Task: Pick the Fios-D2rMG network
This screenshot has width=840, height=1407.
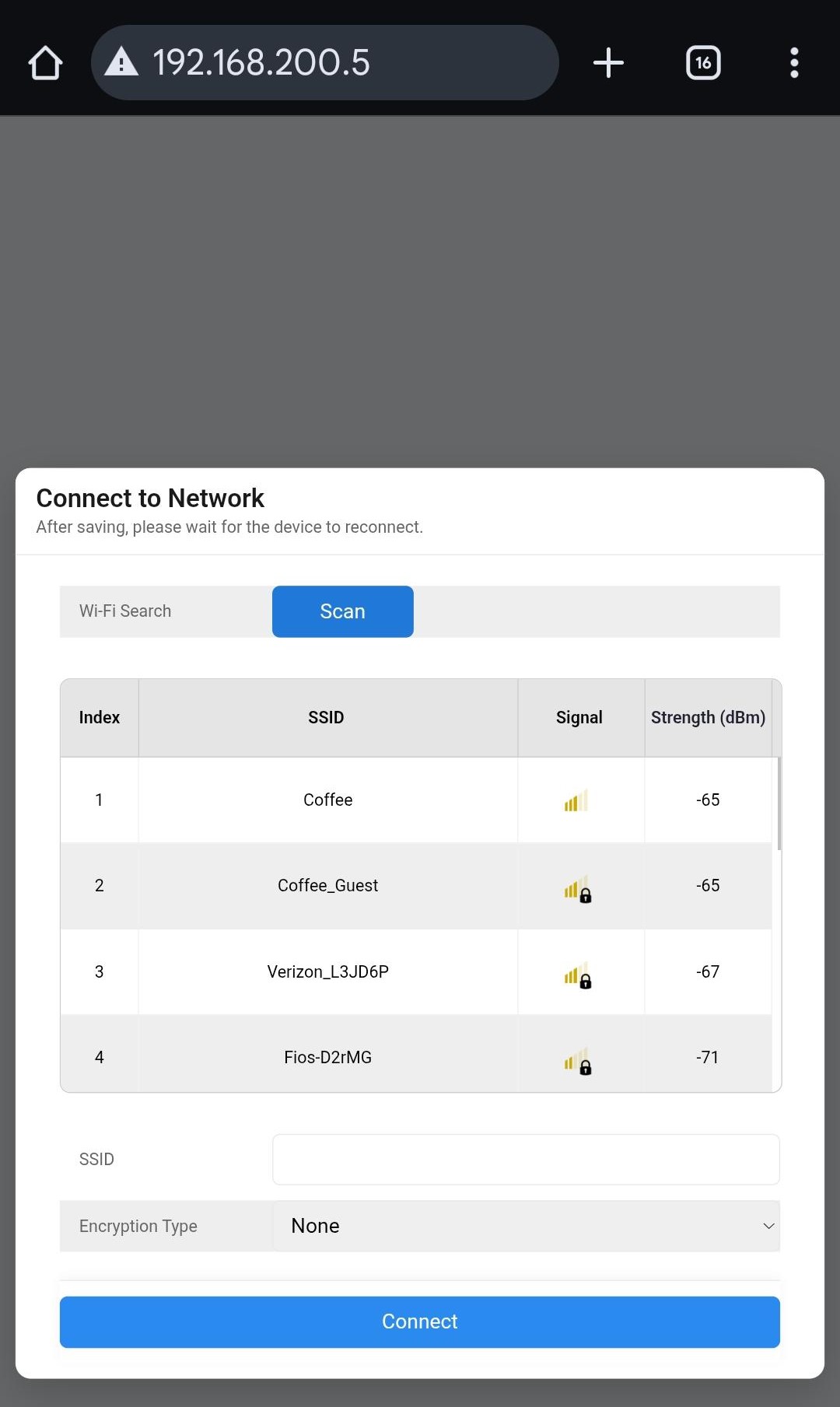Action: [x=327, y=1057]
